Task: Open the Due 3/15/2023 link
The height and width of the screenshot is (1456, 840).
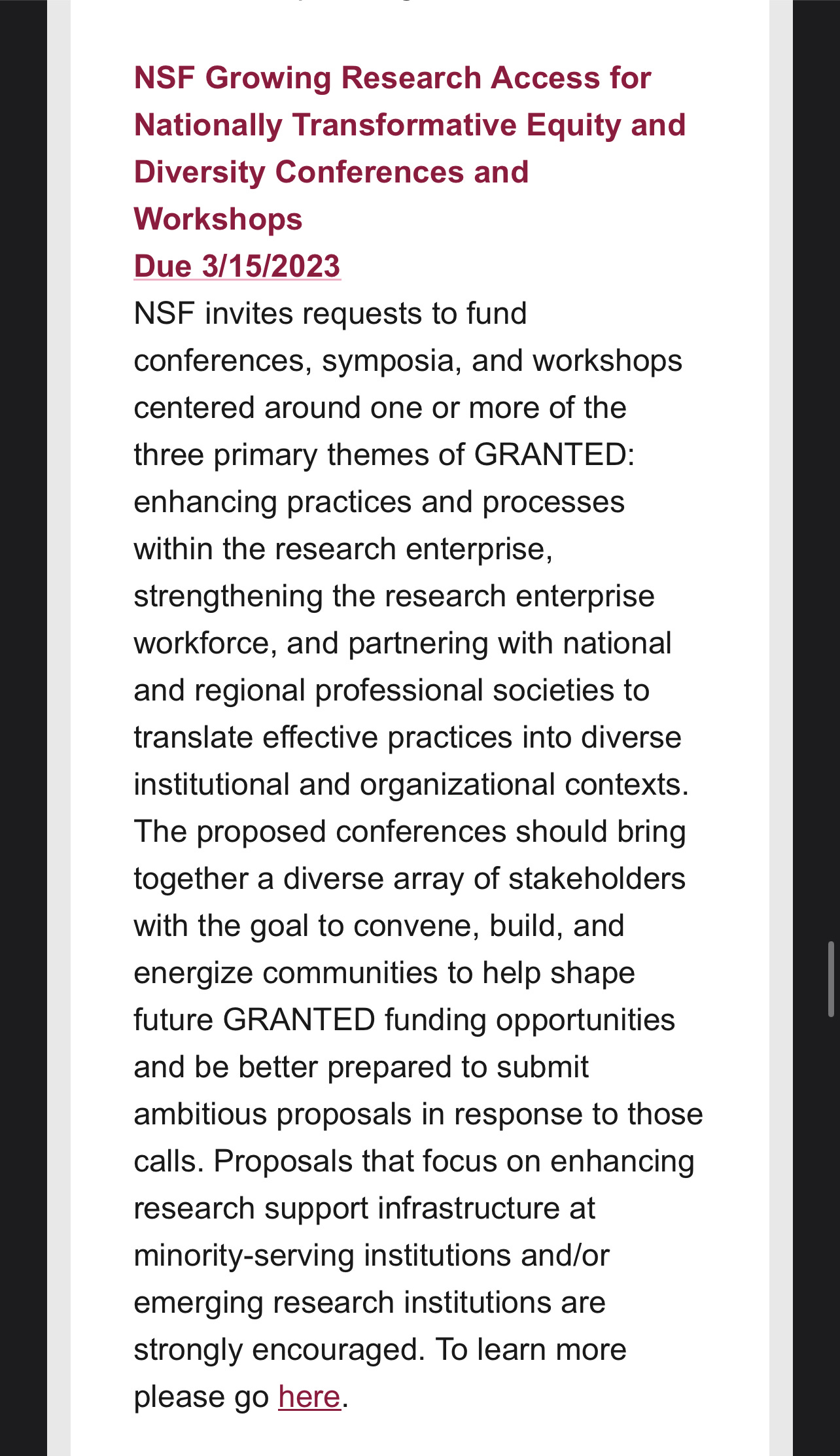Action: coord(237,266)
